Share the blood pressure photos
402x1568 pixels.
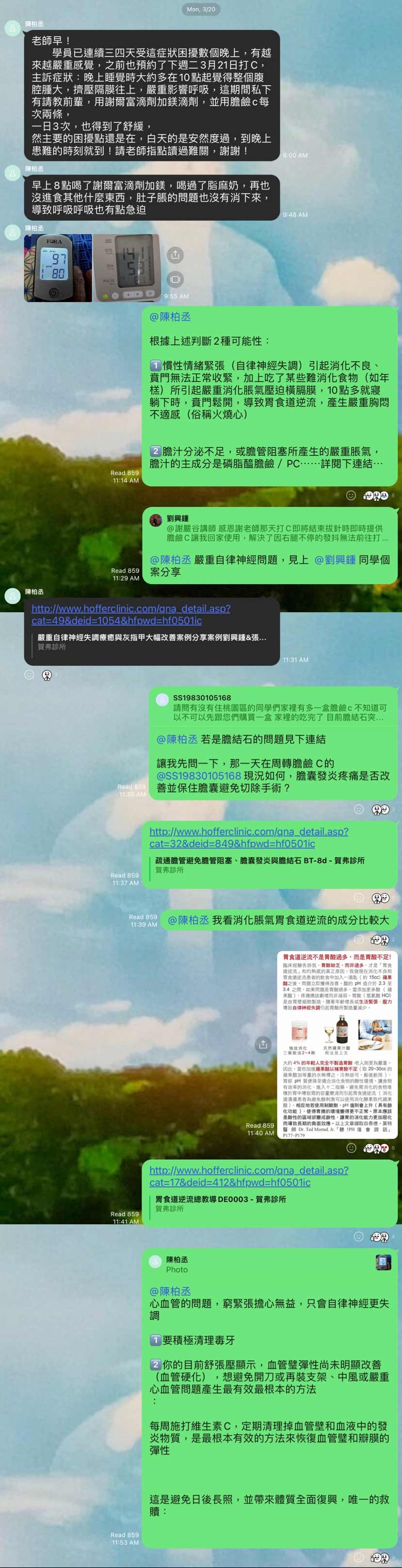click(175, 255)
